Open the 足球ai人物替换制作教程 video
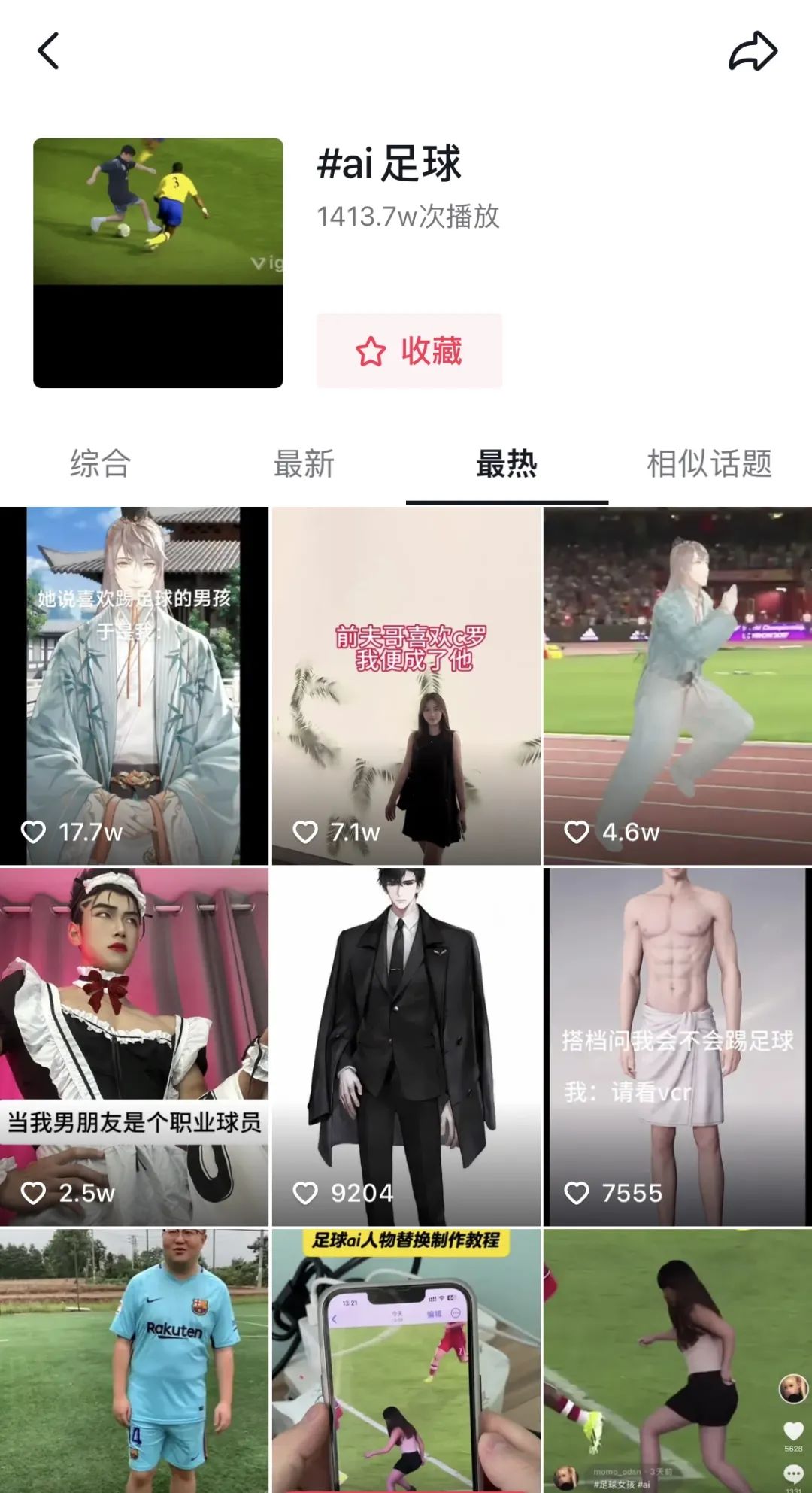Screen dimensions: 812x1493 (x=406, y=1361)
